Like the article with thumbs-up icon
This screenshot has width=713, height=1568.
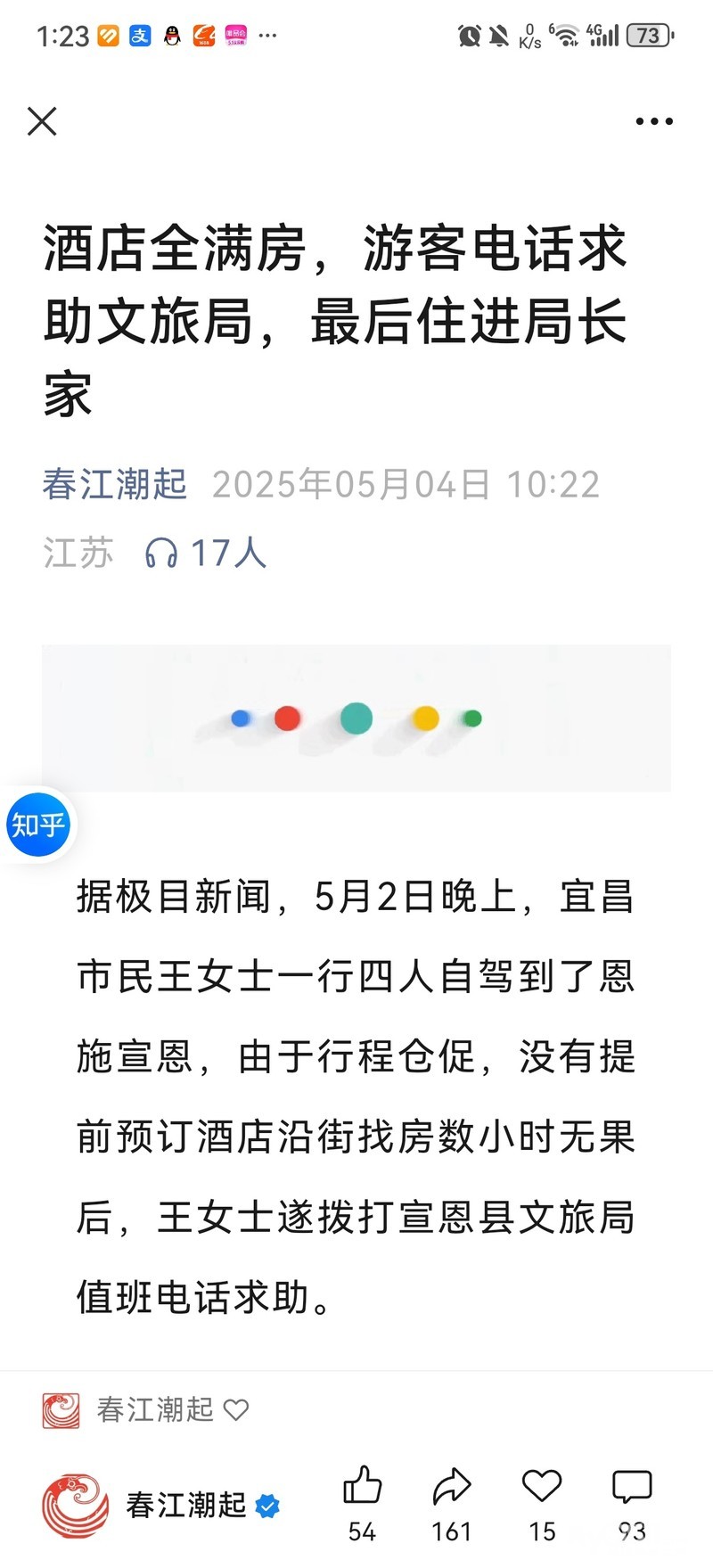[362, 1486]
